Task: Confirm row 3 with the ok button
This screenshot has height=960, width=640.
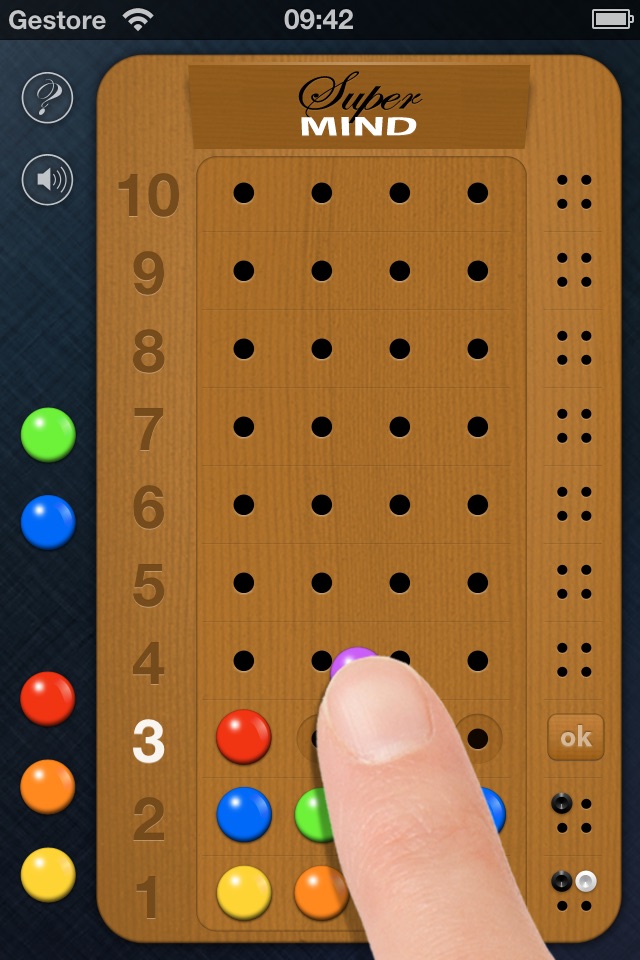Action: coord(575,738)
